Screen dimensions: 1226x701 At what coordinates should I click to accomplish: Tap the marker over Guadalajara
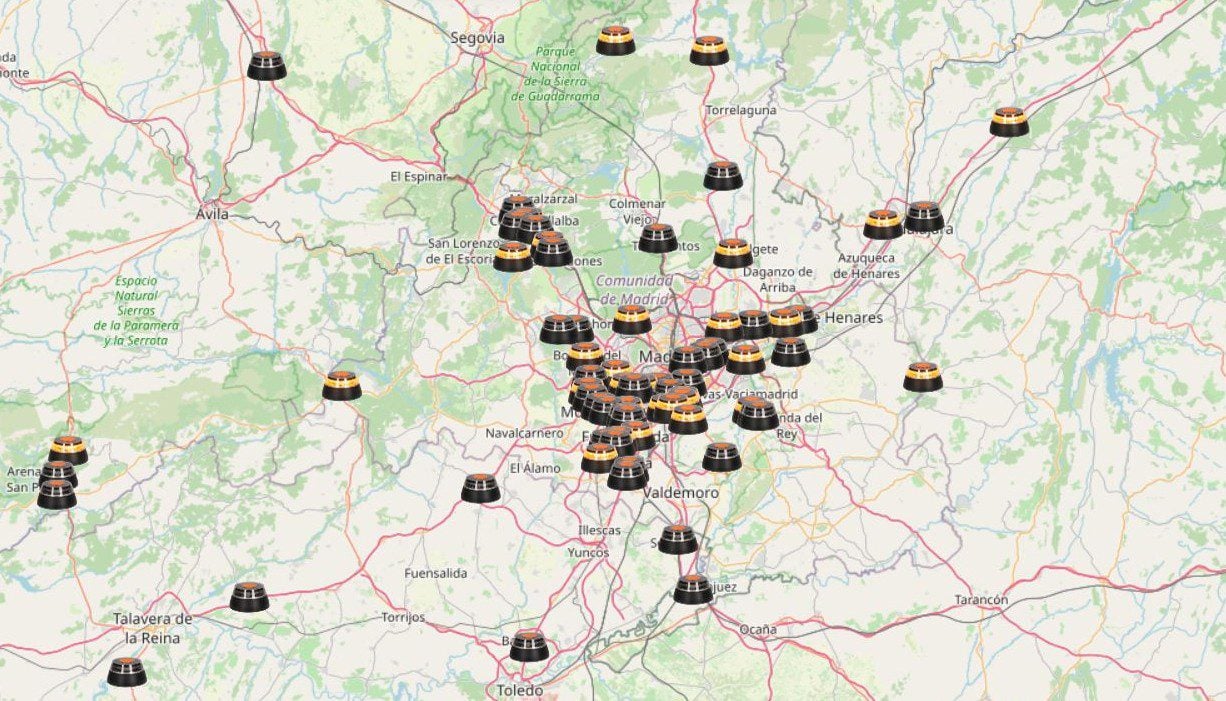[x=924, y=217]
